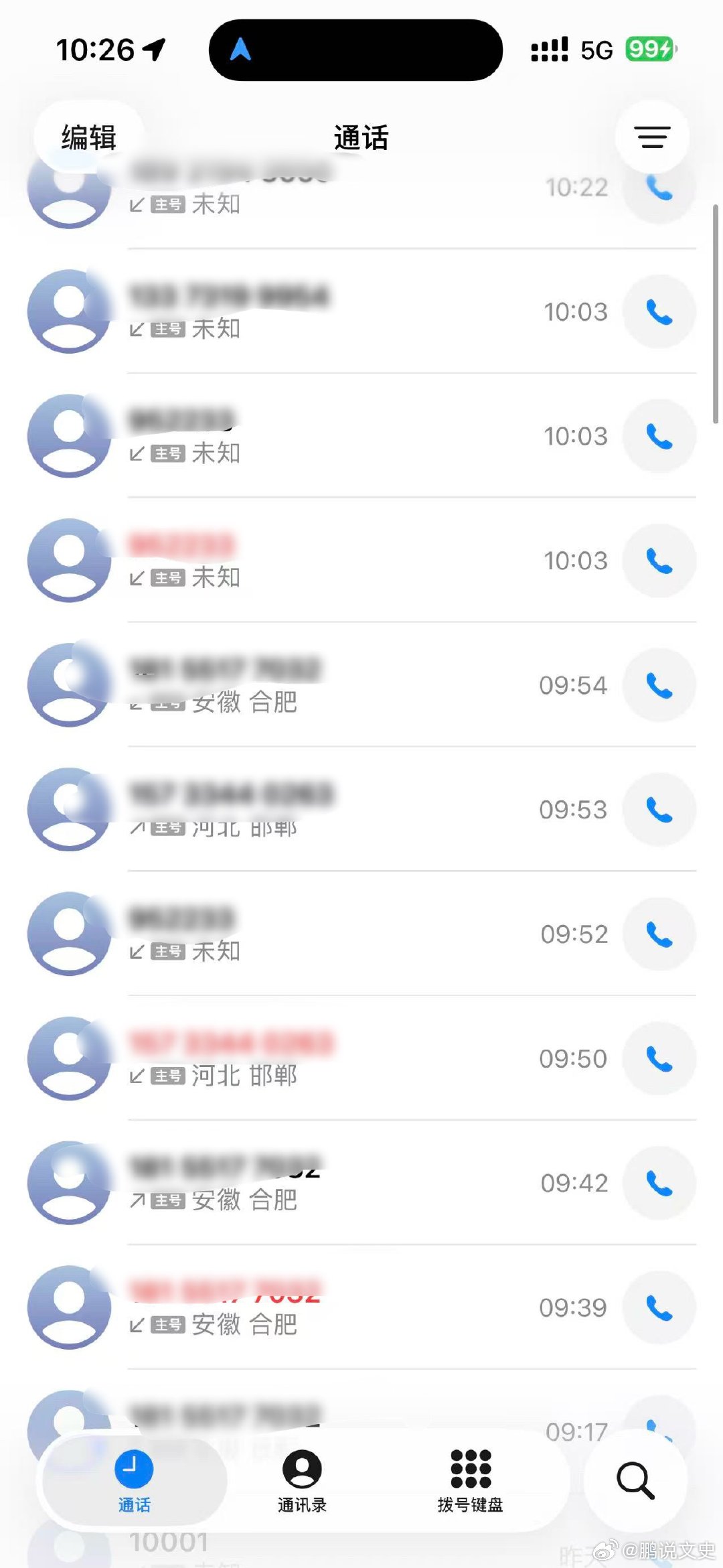Dial the 河北 邯郸 number from 09:53
723x1568 pixels.
[x=659, y=809]
